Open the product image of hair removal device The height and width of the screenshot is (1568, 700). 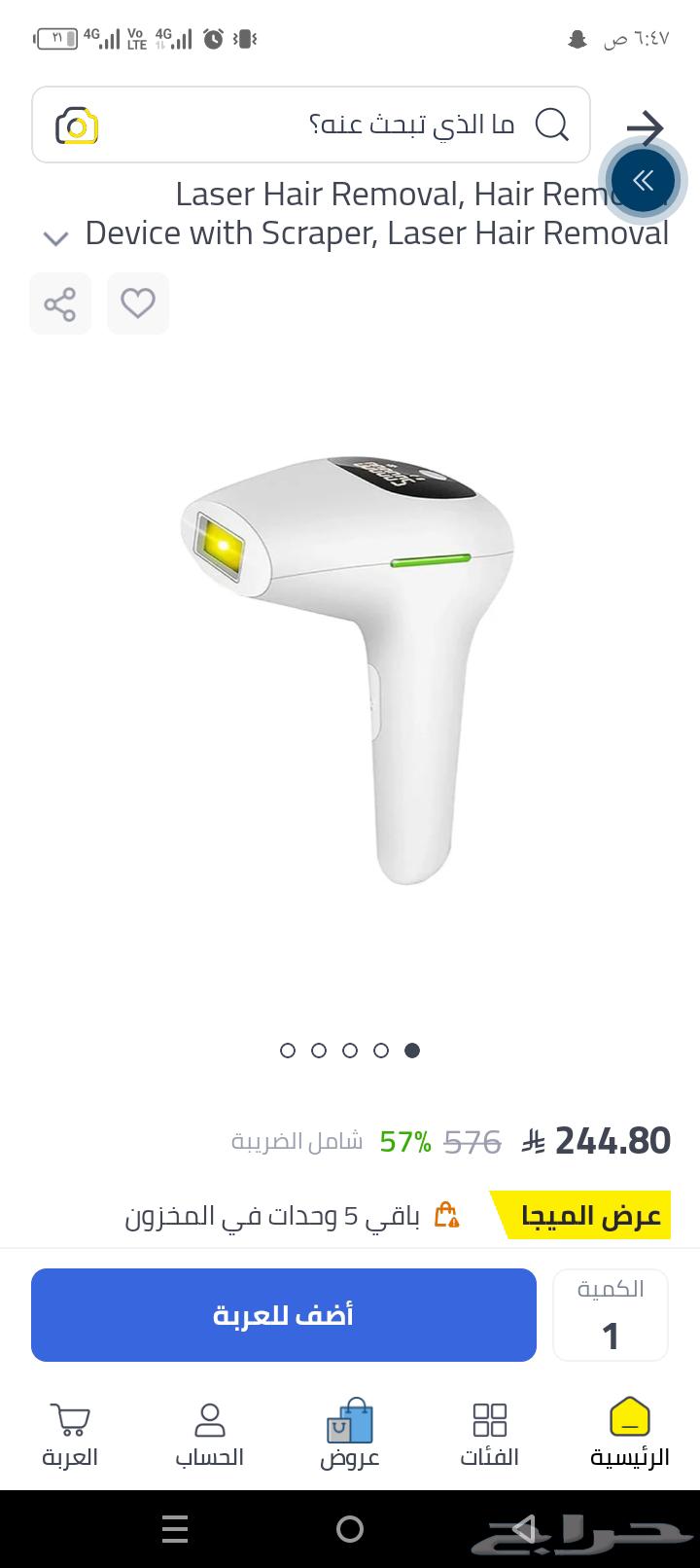coord(350,671)
